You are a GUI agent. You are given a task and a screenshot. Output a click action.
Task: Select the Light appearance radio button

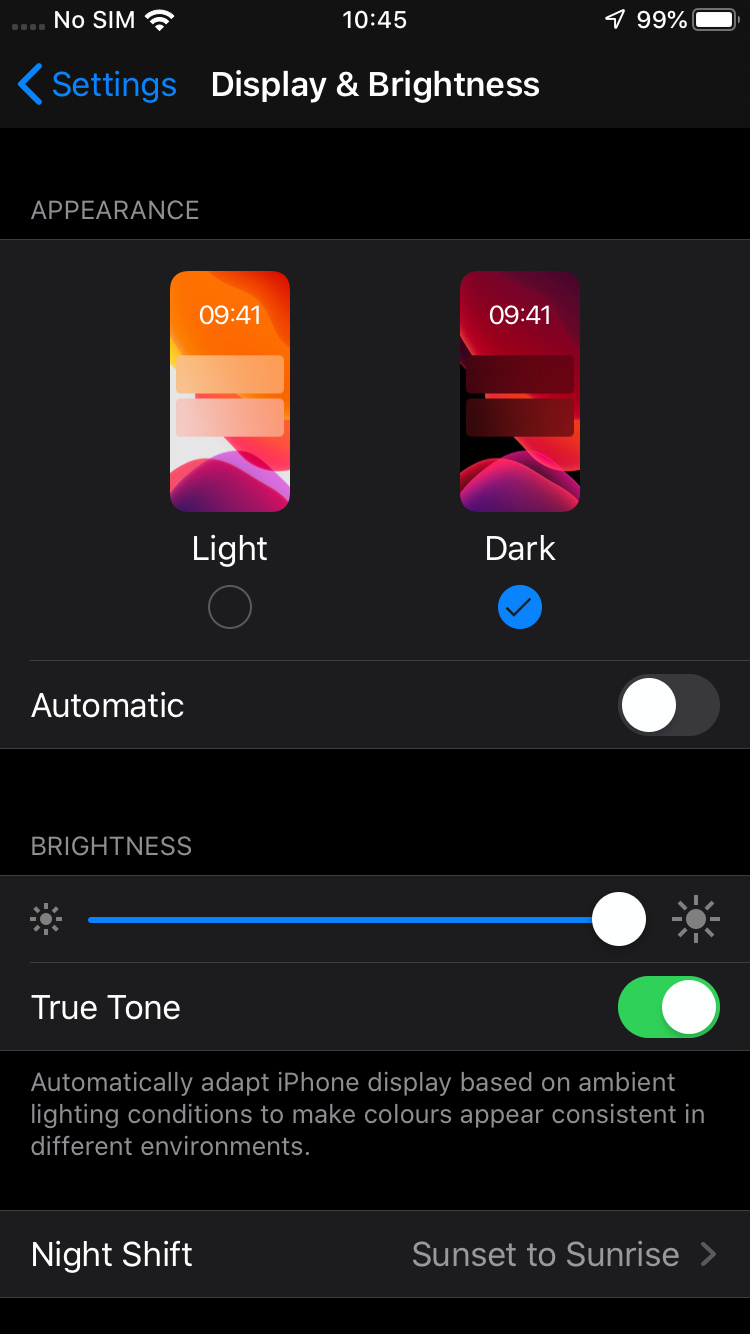230,607
